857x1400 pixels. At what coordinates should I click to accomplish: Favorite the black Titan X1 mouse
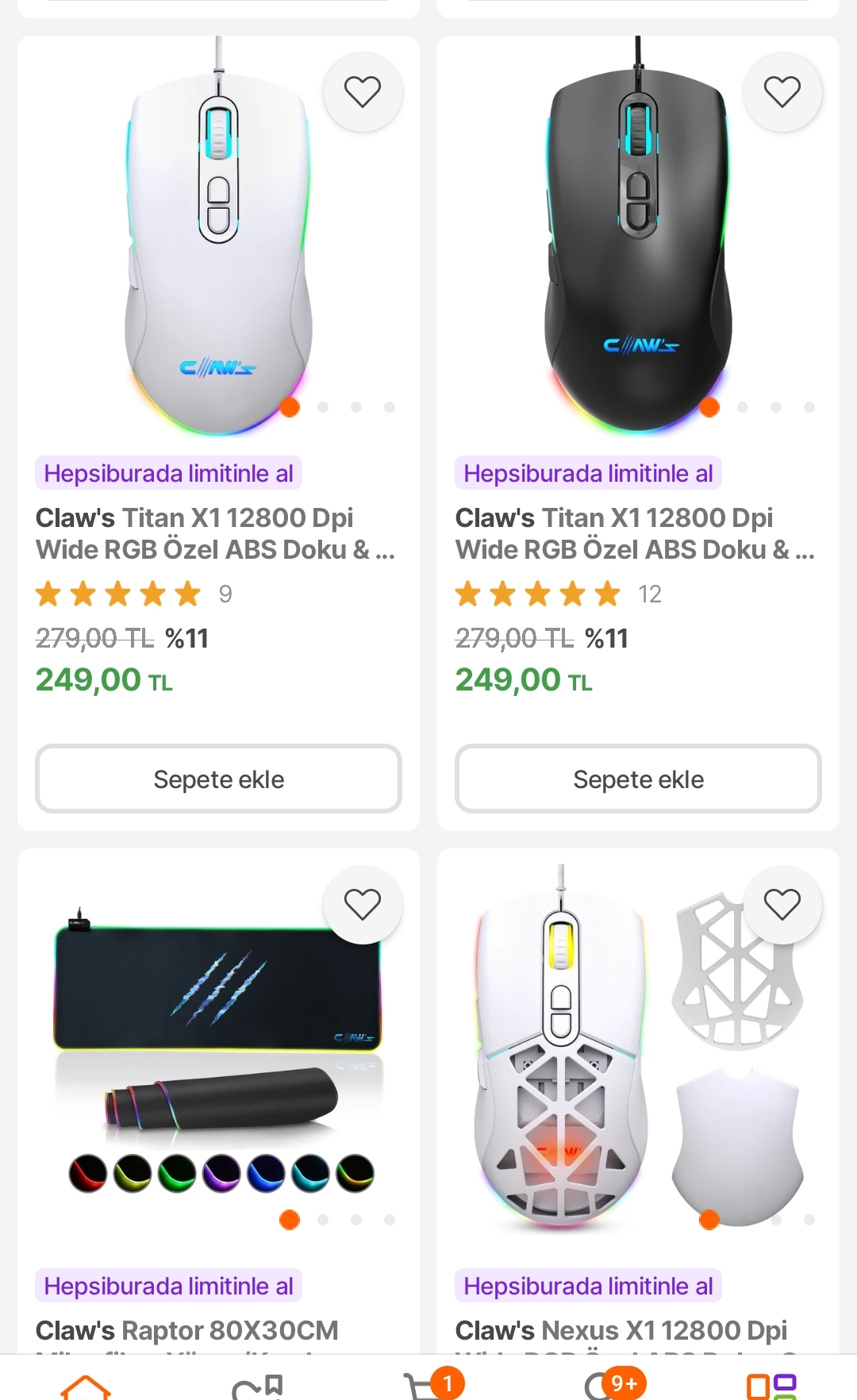(x=782, y=92)
